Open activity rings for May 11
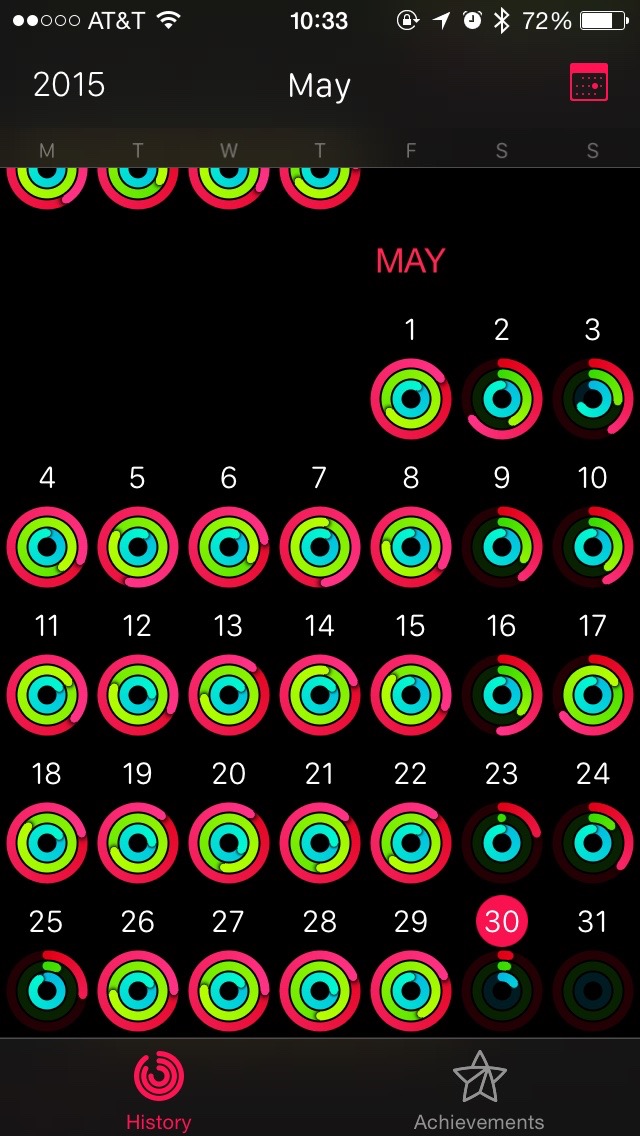640x1136 pixels. (46, 695)
